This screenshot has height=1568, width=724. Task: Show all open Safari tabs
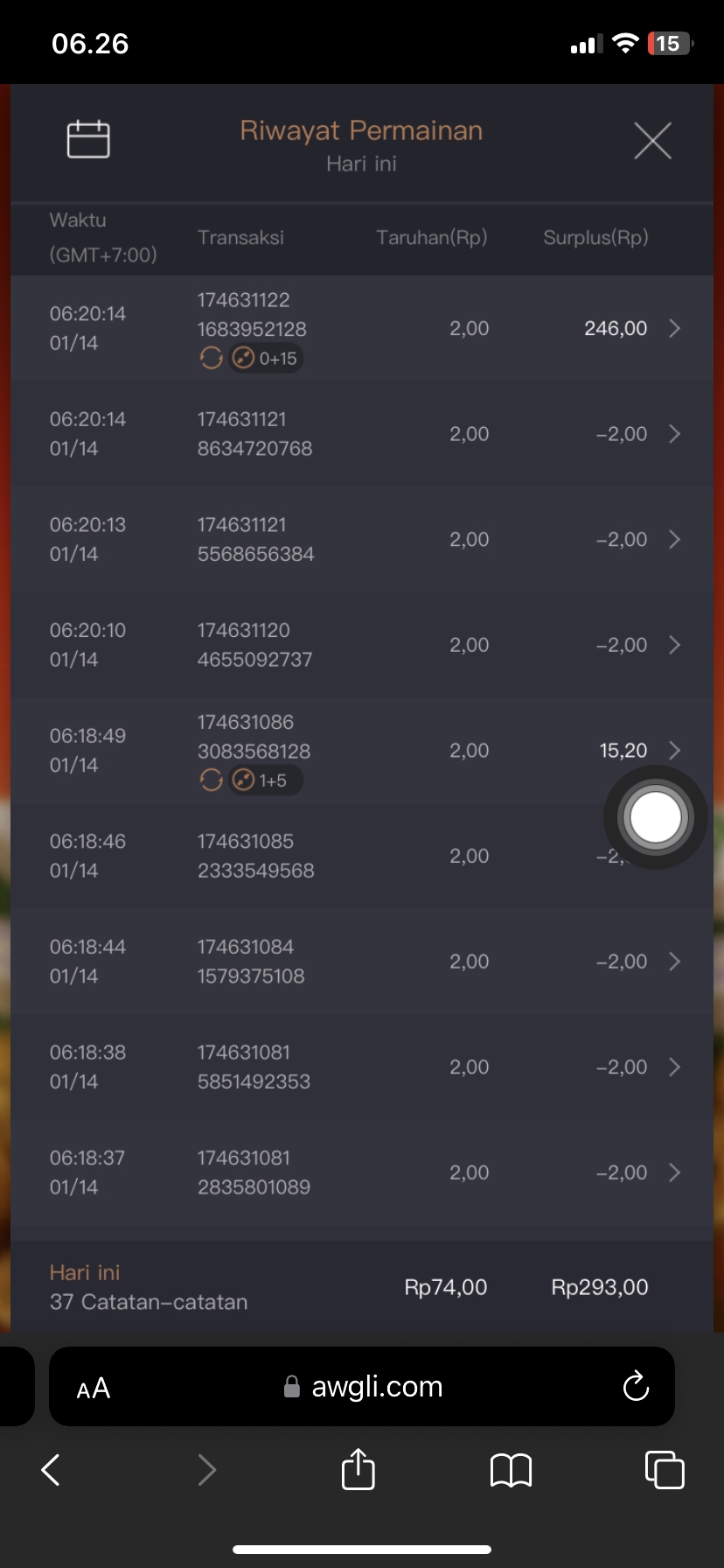665,1469
